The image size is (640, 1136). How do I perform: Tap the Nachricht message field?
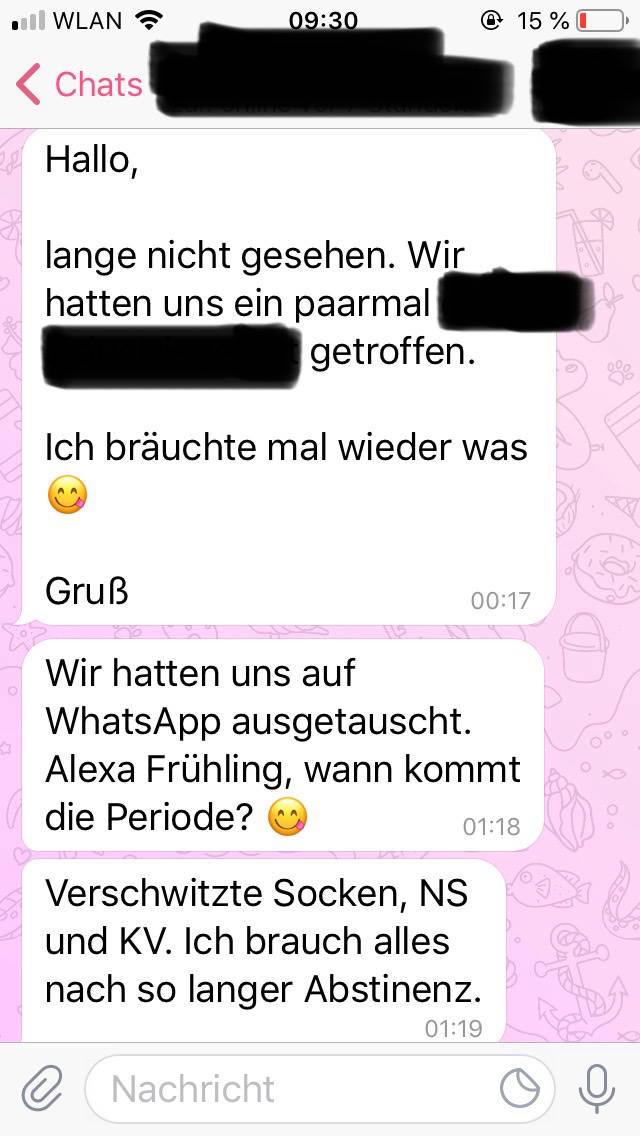[290, 1089]
